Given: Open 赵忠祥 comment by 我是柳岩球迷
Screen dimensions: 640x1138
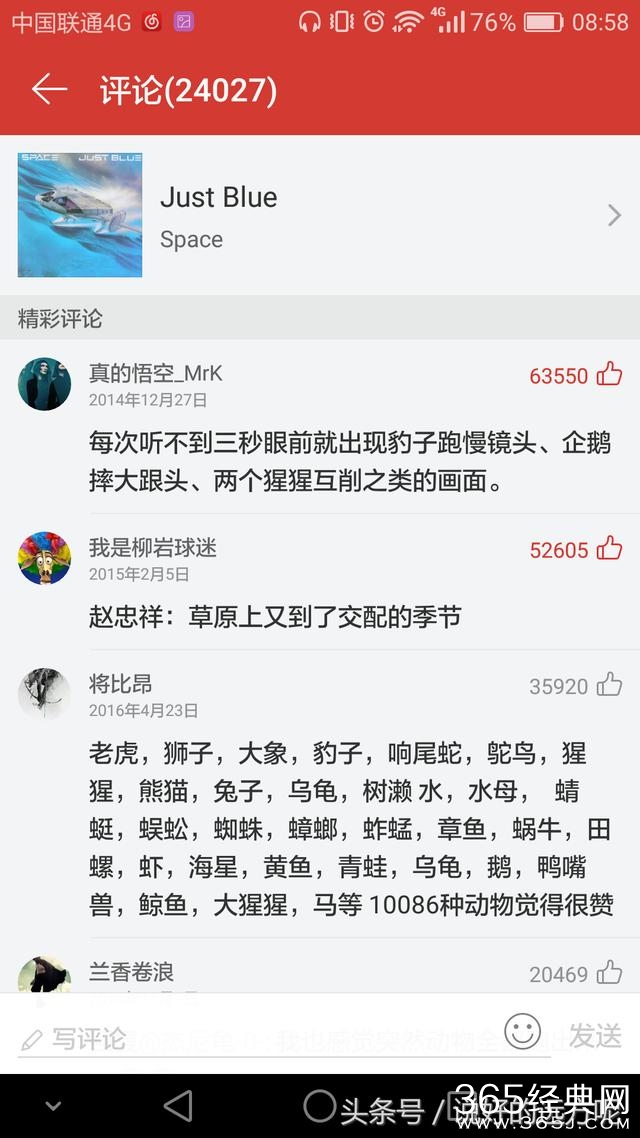Looking at the screenshot, I should coord(275,617).
